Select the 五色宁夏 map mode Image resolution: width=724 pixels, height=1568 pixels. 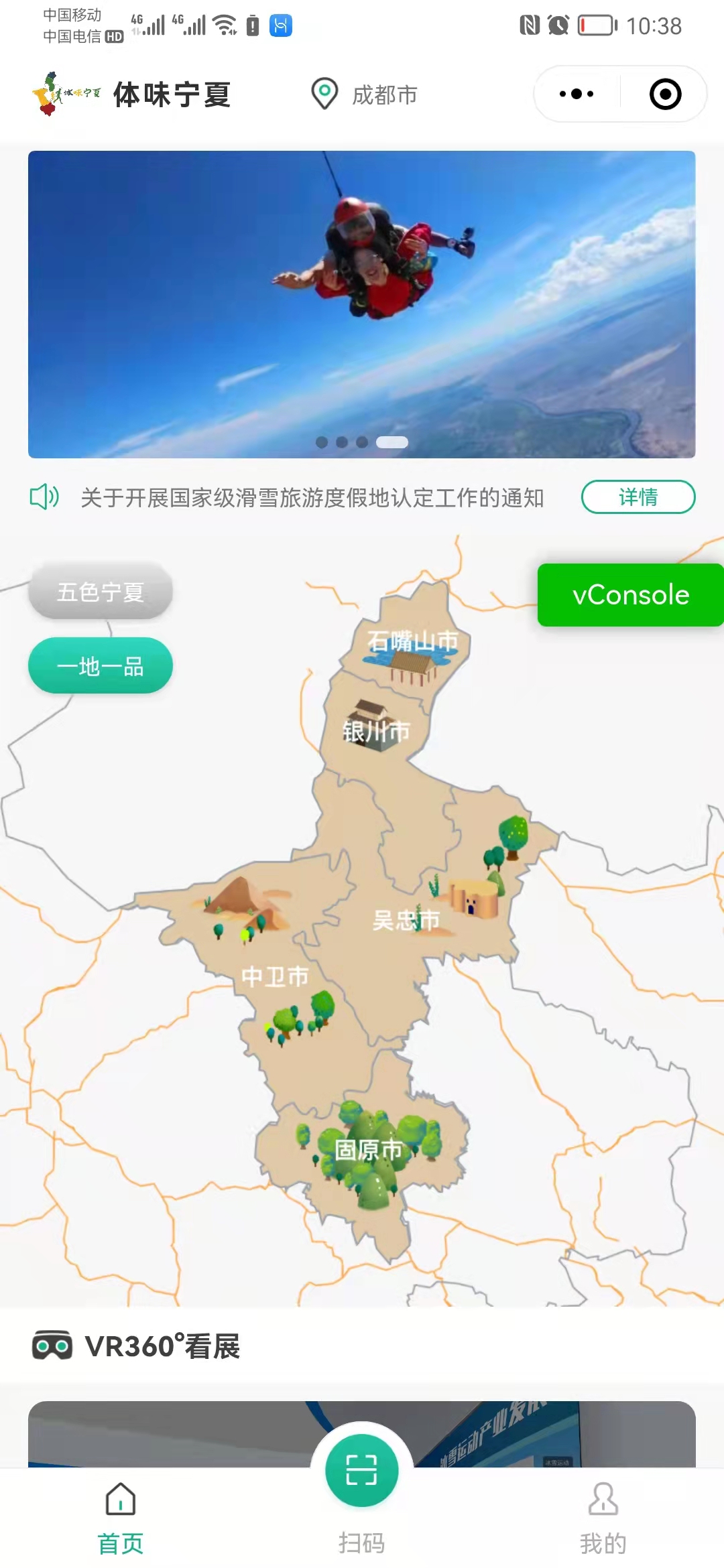tap(101, 591)
